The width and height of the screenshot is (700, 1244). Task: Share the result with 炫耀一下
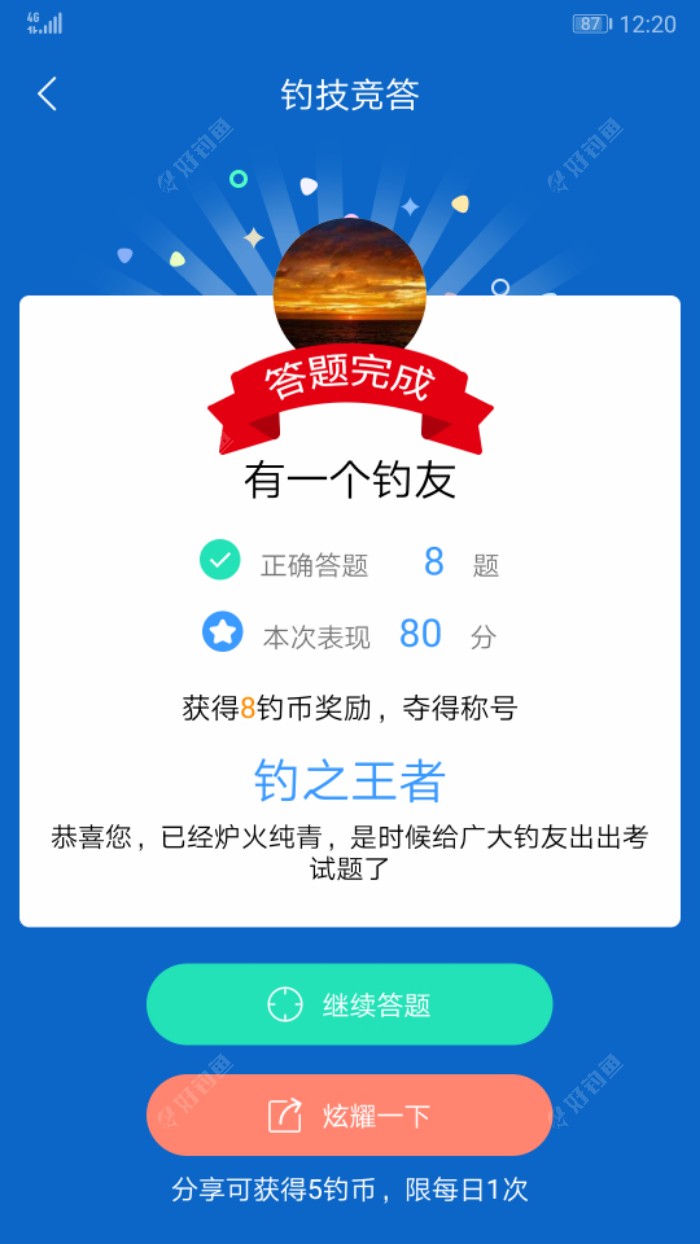[x=349, y=1115]
